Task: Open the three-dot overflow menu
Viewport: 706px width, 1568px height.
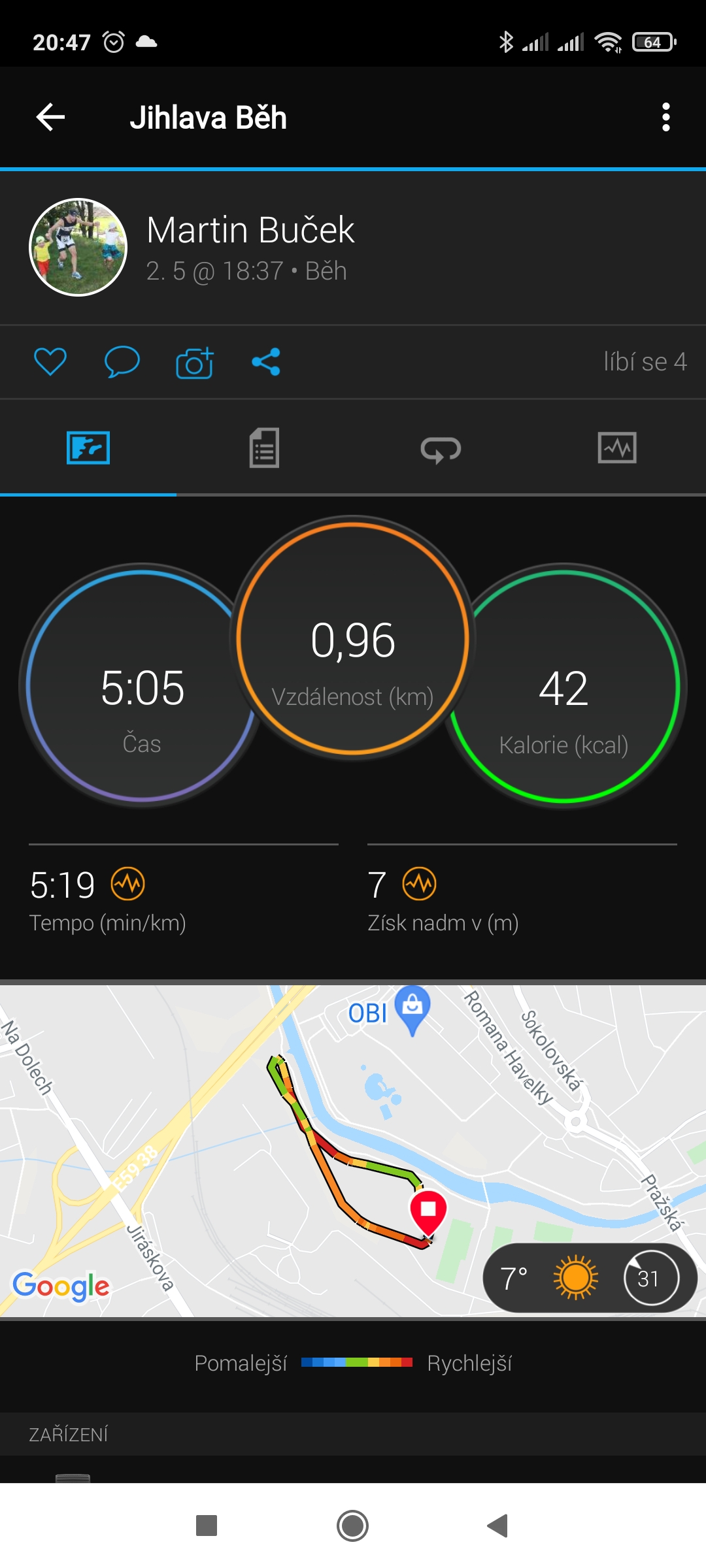Action: 665,118
